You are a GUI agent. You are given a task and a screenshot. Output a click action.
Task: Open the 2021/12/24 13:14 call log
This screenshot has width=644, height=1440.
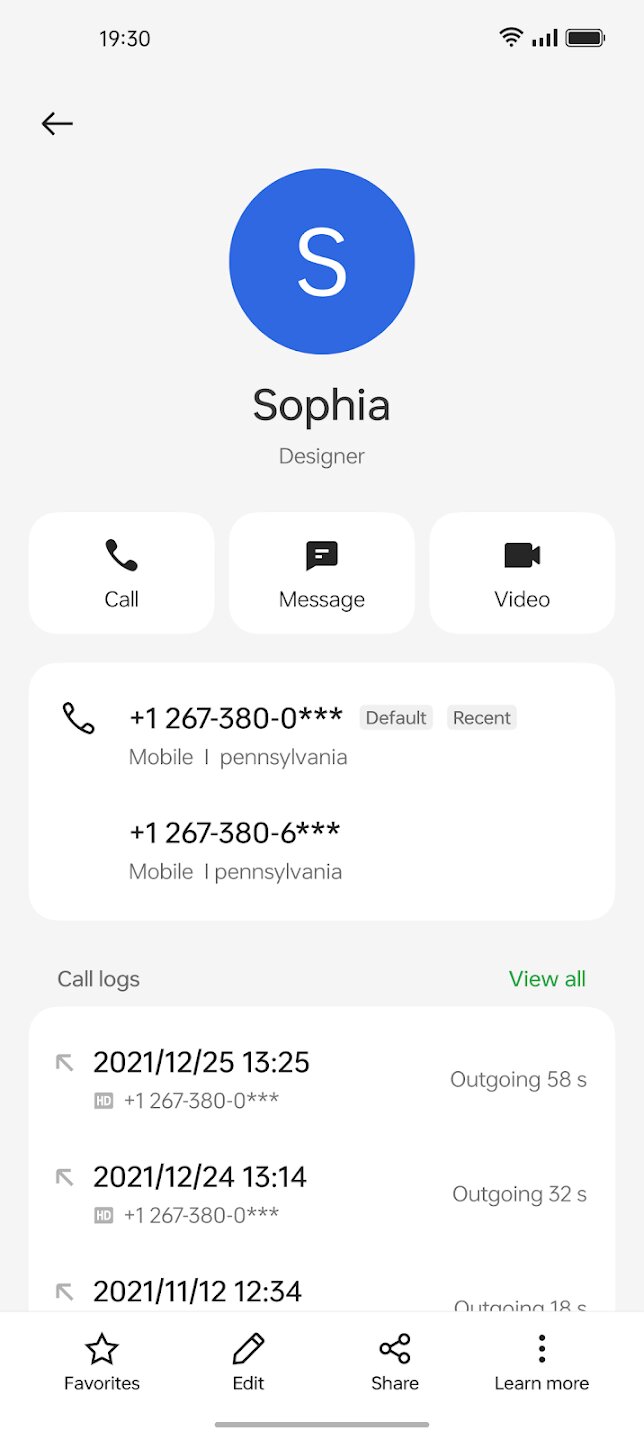click(322, 1193)
